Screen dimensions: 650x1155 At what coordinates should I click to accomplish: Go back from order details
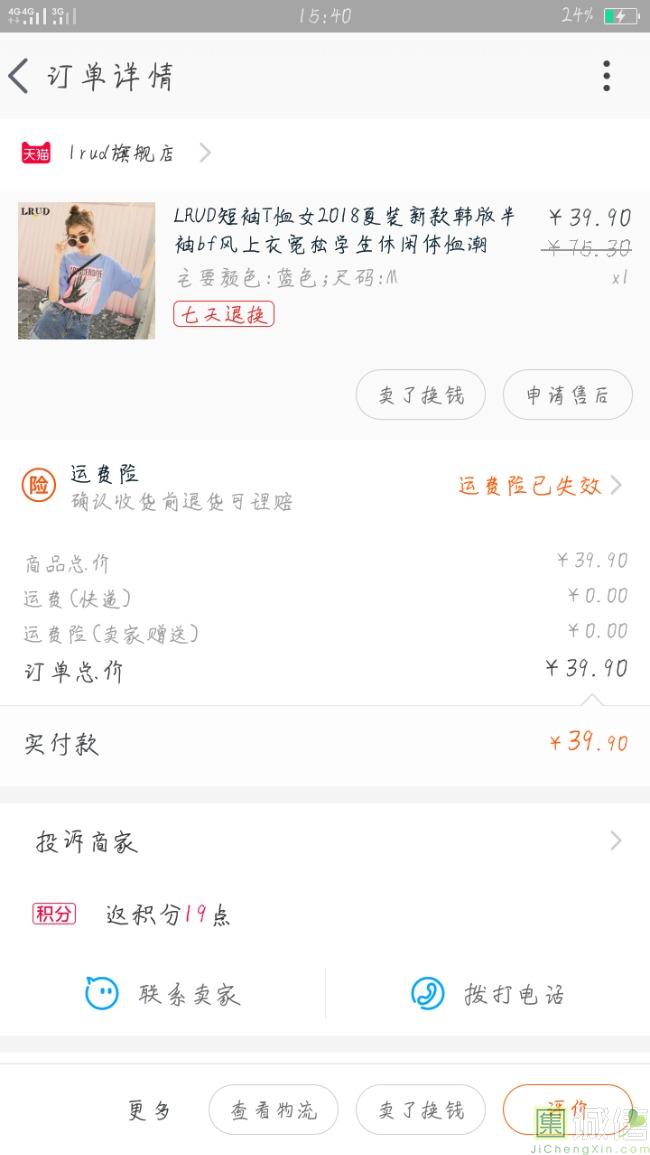(x=20, y=76)
